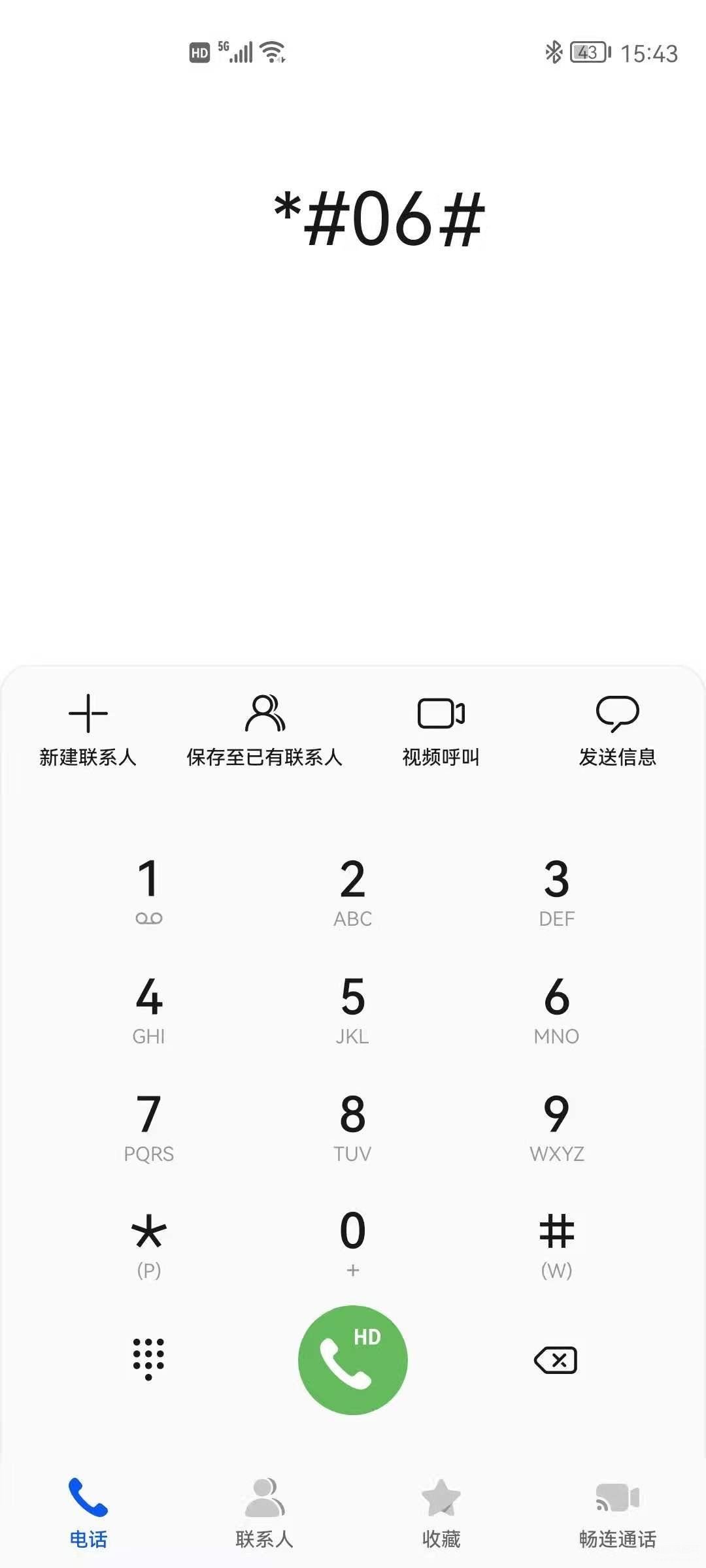This screenshot has height=1568, width=706.
Task: Place the call with green HD button
Action: pyautogui.click(x=353, y=1360)
